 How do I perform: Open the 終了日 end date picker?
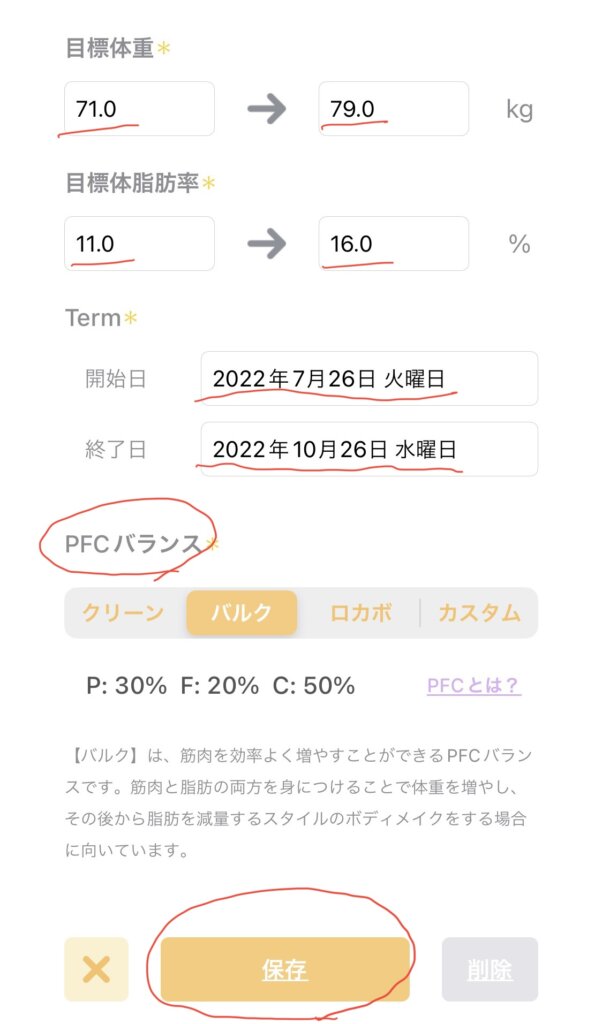(x=369, y=449)
